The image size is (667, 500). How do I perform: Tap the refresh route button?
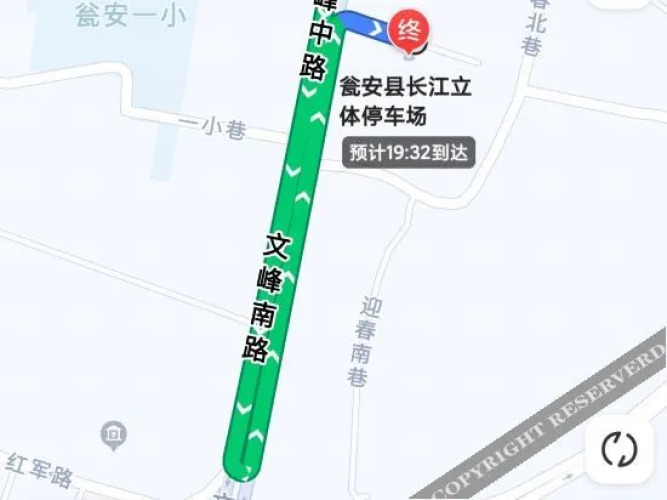coord(619,449)
